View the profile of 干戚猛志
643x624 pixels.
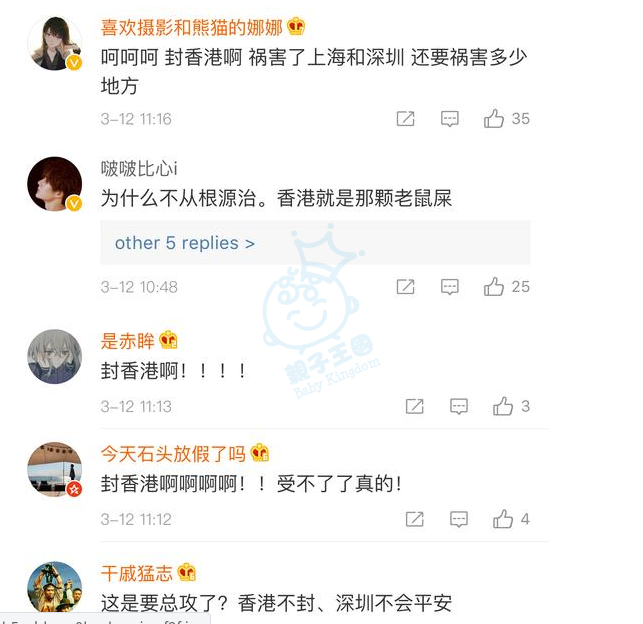point(137,573)
